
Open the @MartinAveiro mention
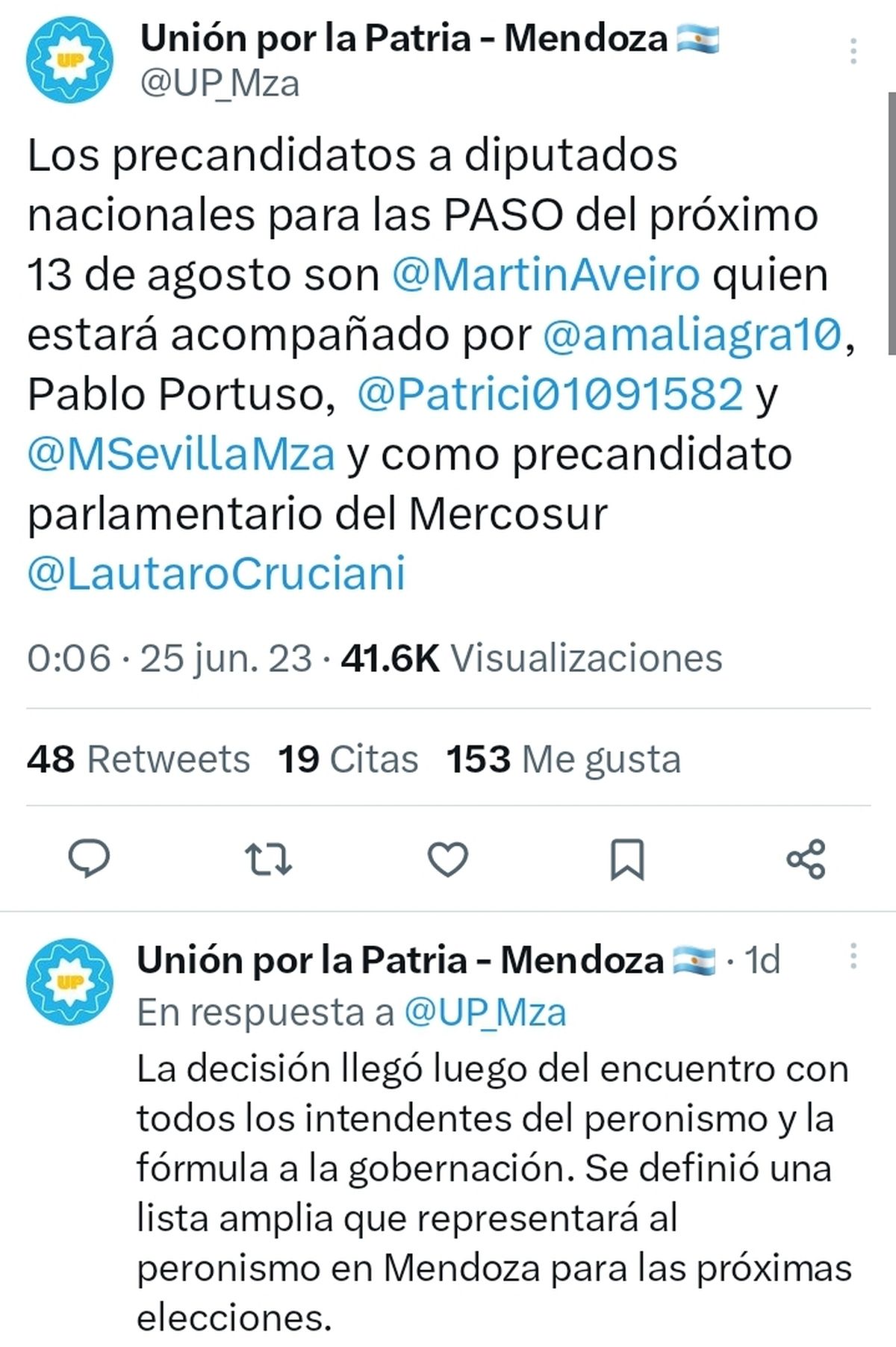point(546,275)
